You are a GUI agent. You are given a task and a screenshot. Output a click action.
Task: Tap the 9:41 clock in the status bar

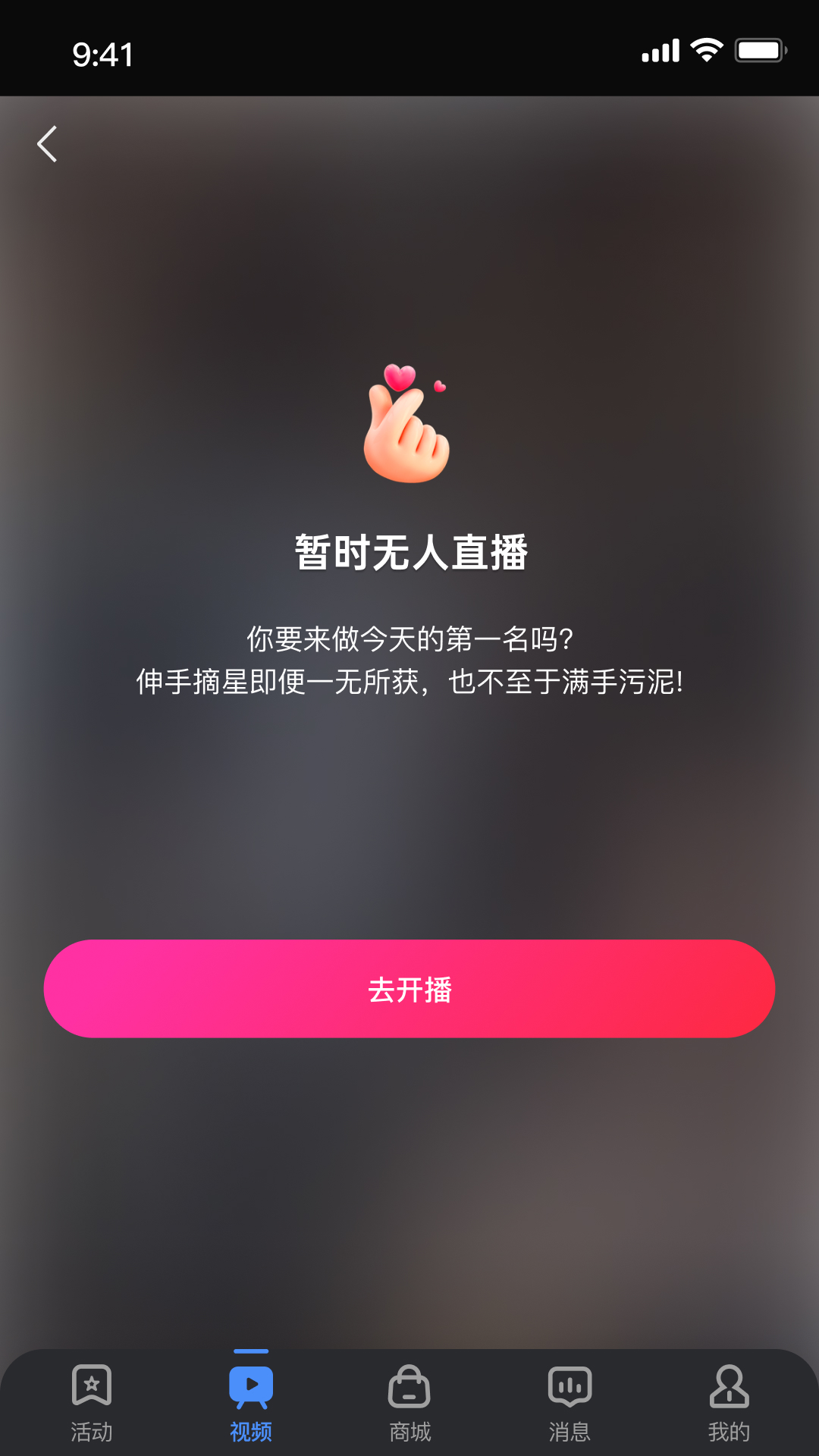pyautogui.click(x=104, y=55)
